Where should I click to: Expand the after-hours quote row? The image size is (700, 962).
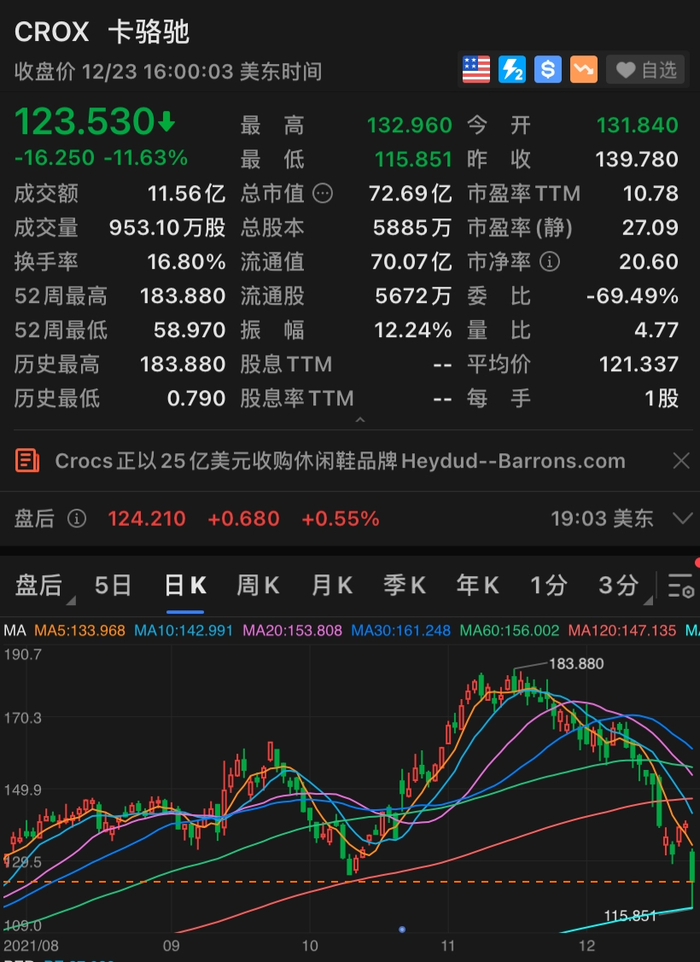pos(682,519)
